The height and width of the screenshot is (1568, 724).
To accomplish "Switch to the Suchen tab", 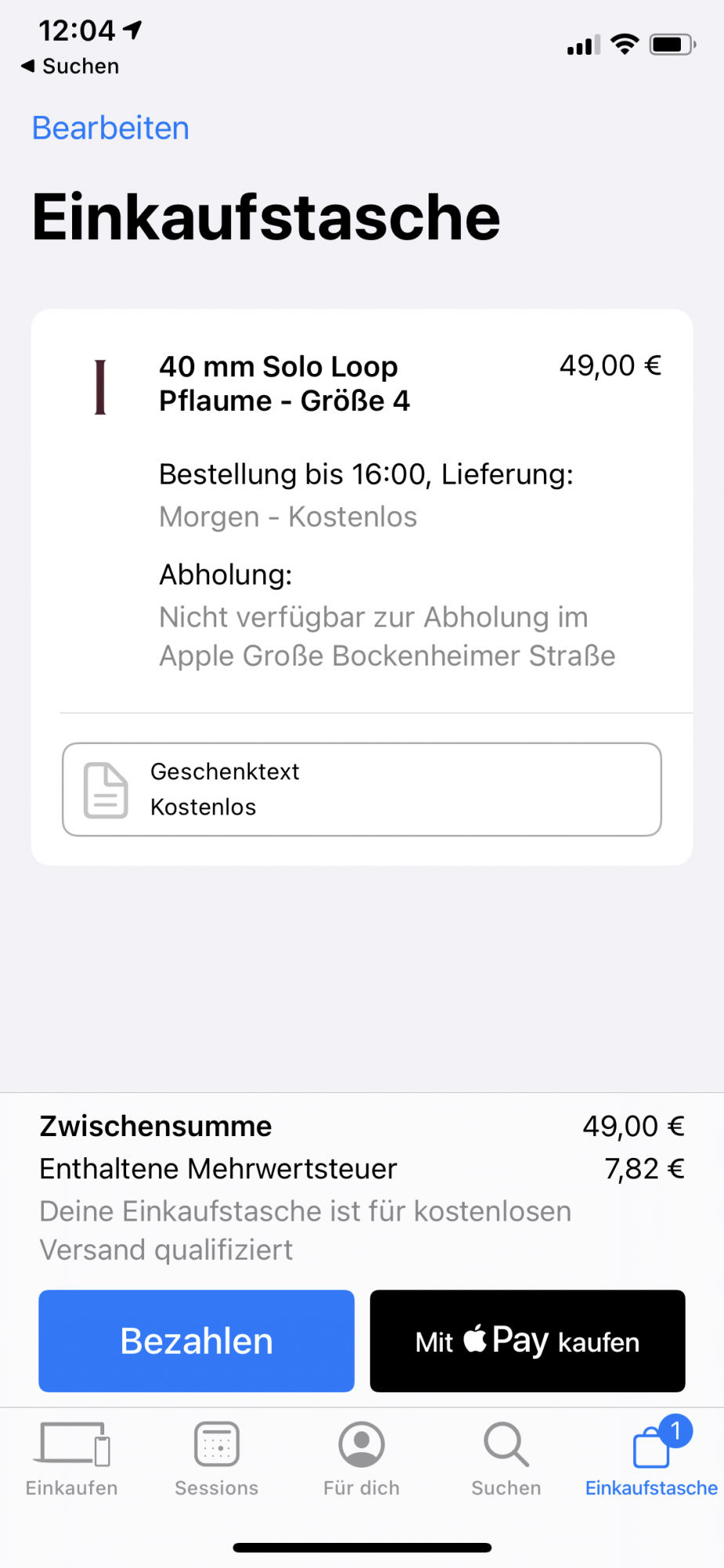I will click(506, 1458).
